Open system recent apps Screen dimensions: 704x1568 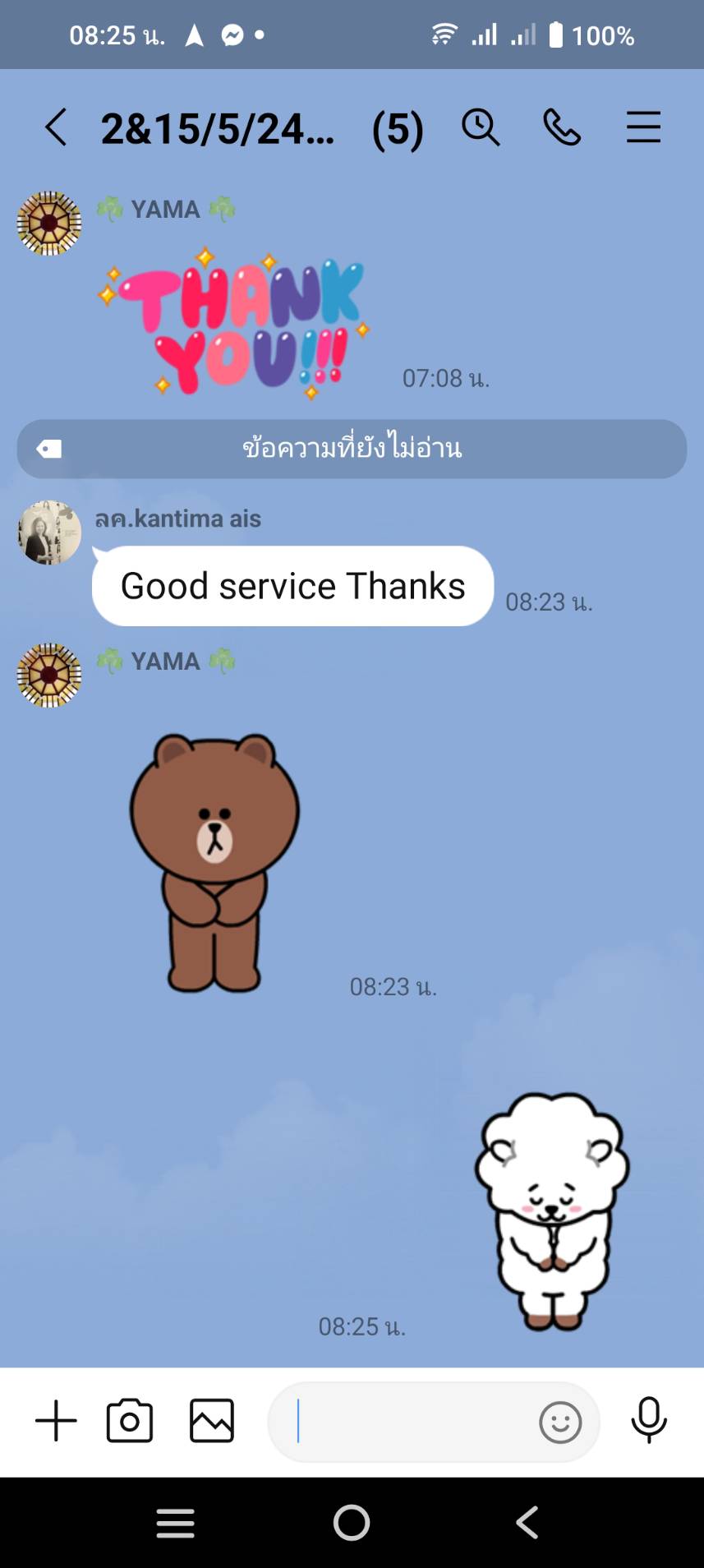click(176, 1523)
